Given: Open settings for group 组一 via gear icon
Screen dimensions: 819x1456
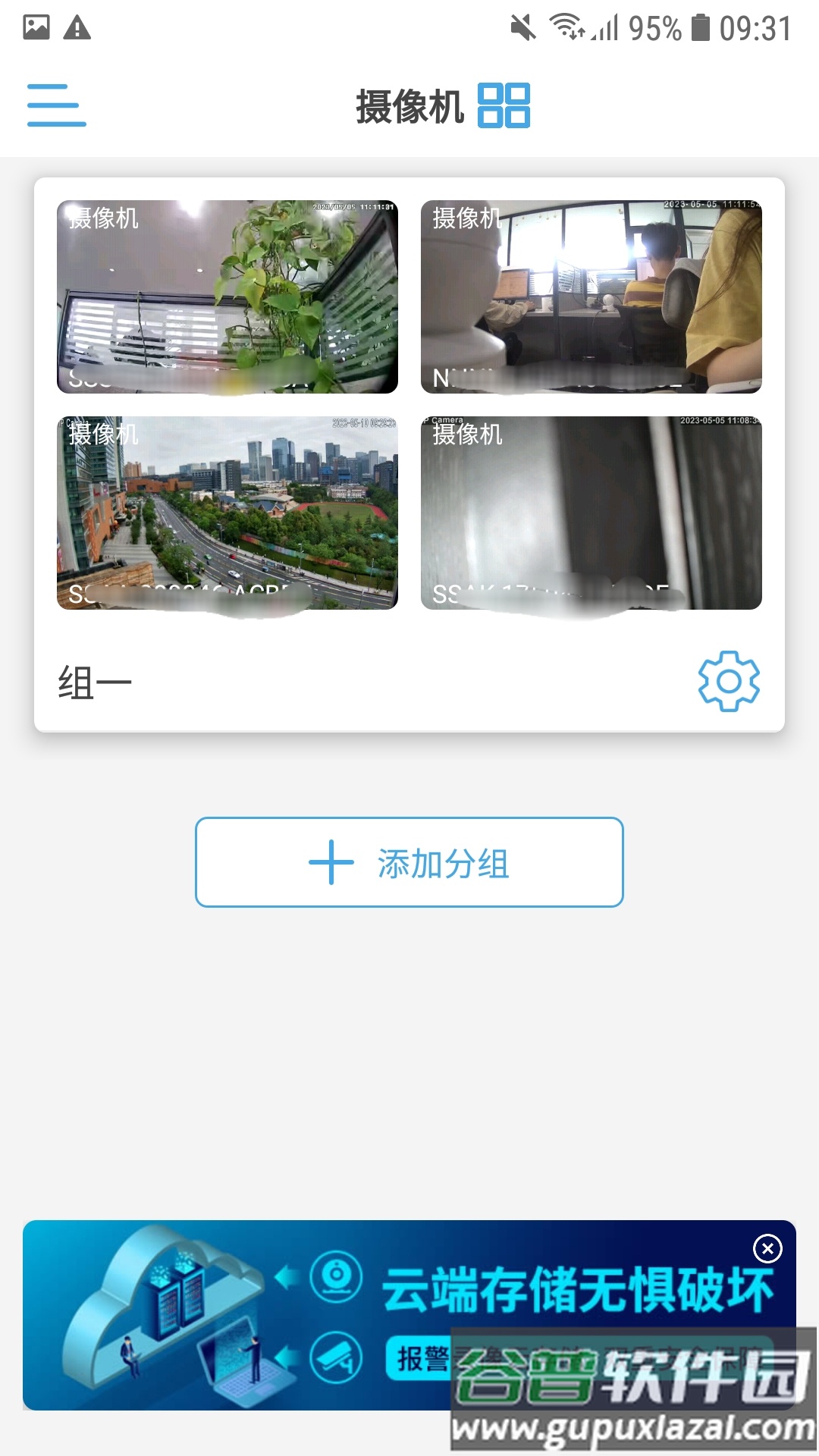Looking at the screenshot, I should [729, 680].
